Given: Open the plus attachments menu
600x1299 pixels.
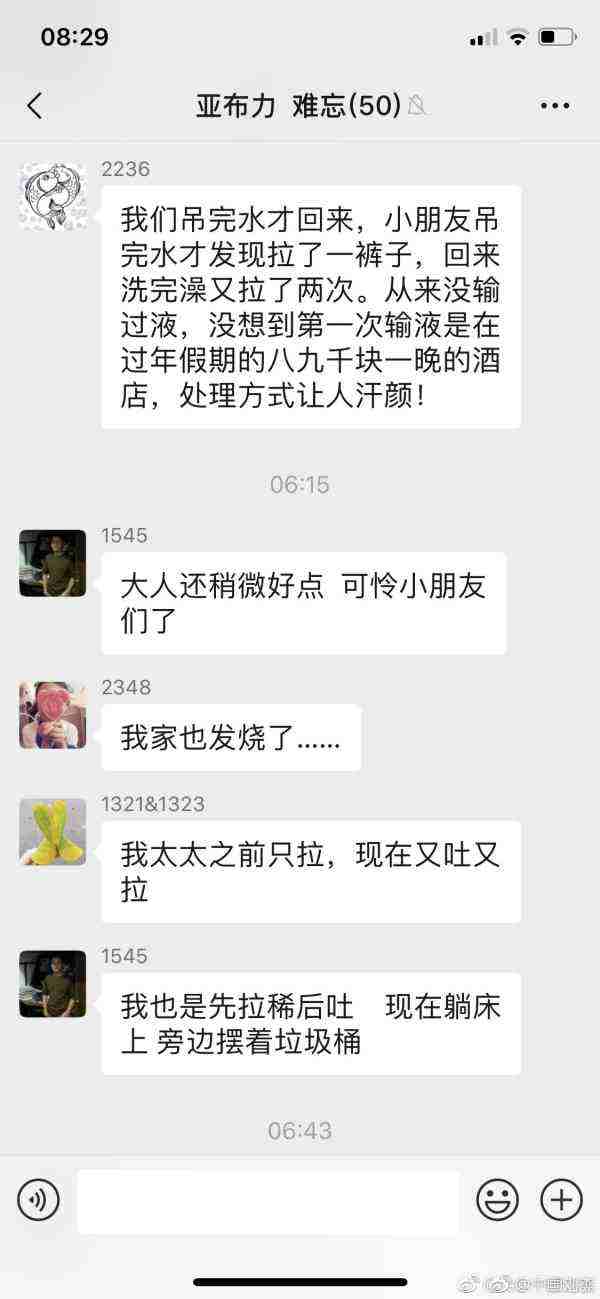Looking at the screenshot, I should coord(561,1198).
